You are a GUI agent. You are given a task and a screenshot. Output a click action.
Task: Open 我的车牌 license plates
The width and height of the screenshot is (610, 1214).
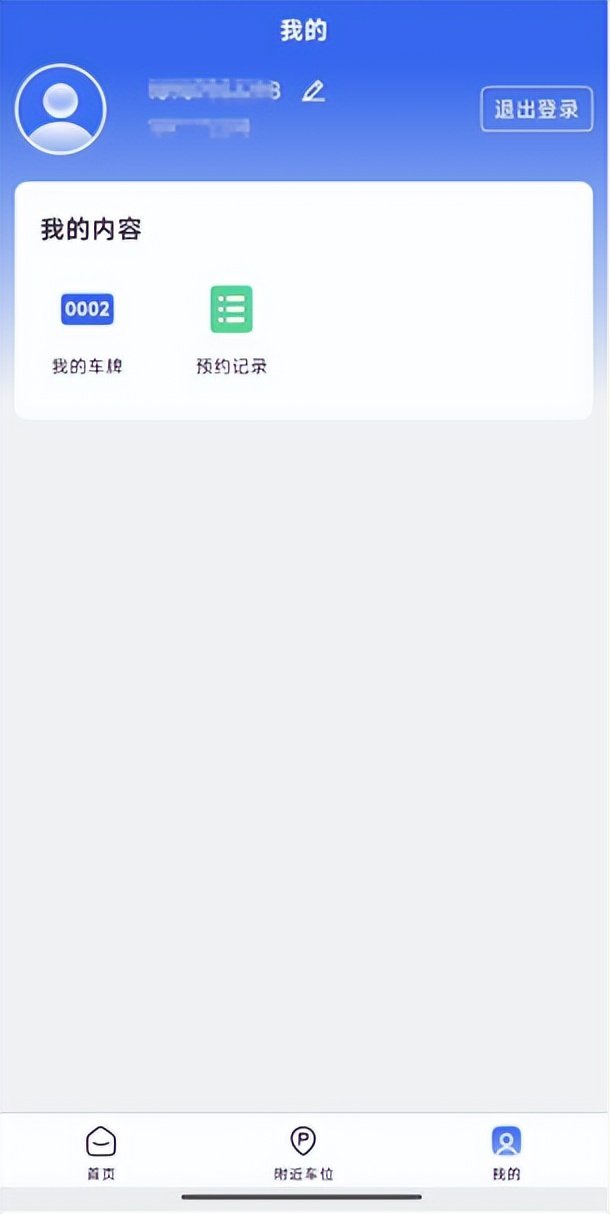(x=87, y=329)
